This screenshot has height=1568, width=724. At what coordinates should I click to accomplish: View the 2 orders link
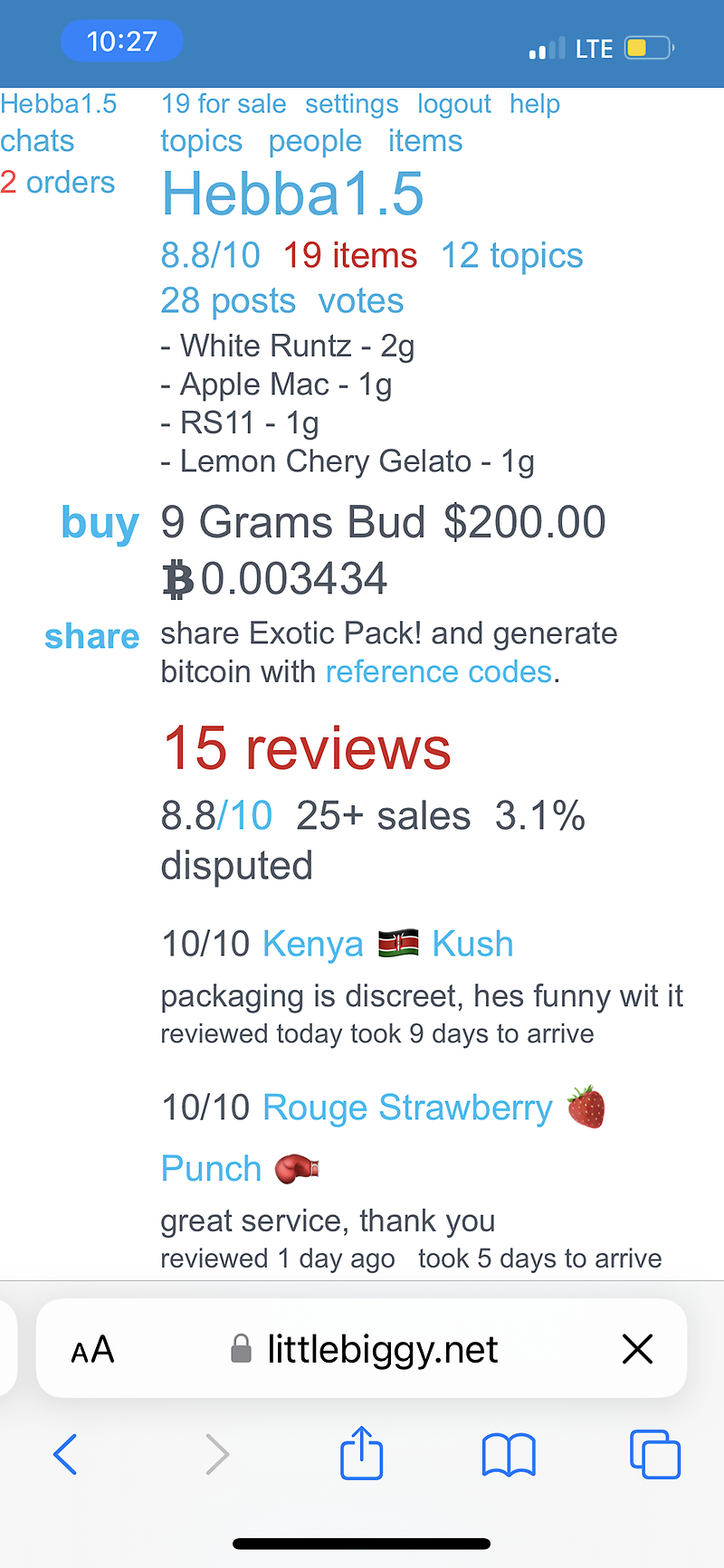pyautogui.click(x=58, y=183)
